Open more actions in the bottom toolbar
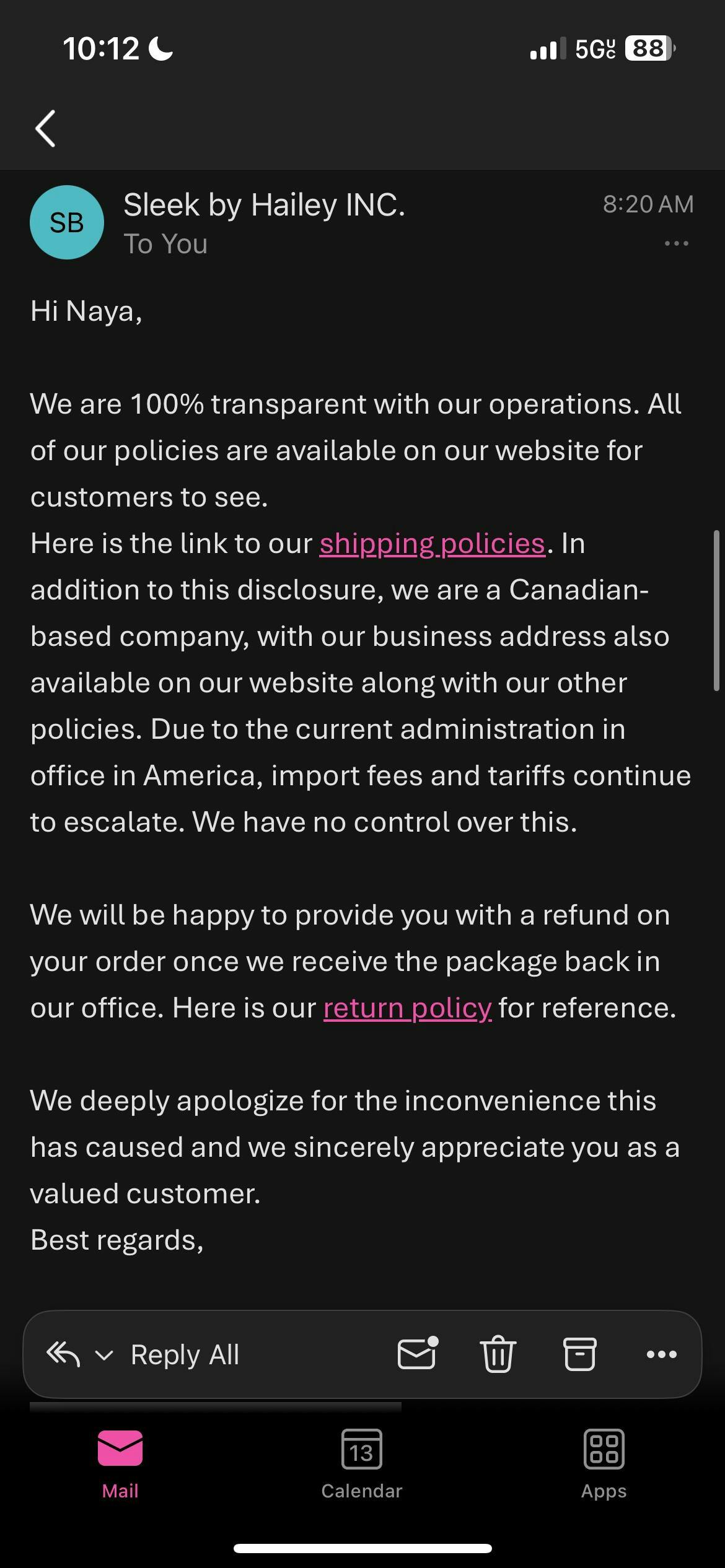The height and width of the screenshot is (1568, 725). click(661, 1354)
